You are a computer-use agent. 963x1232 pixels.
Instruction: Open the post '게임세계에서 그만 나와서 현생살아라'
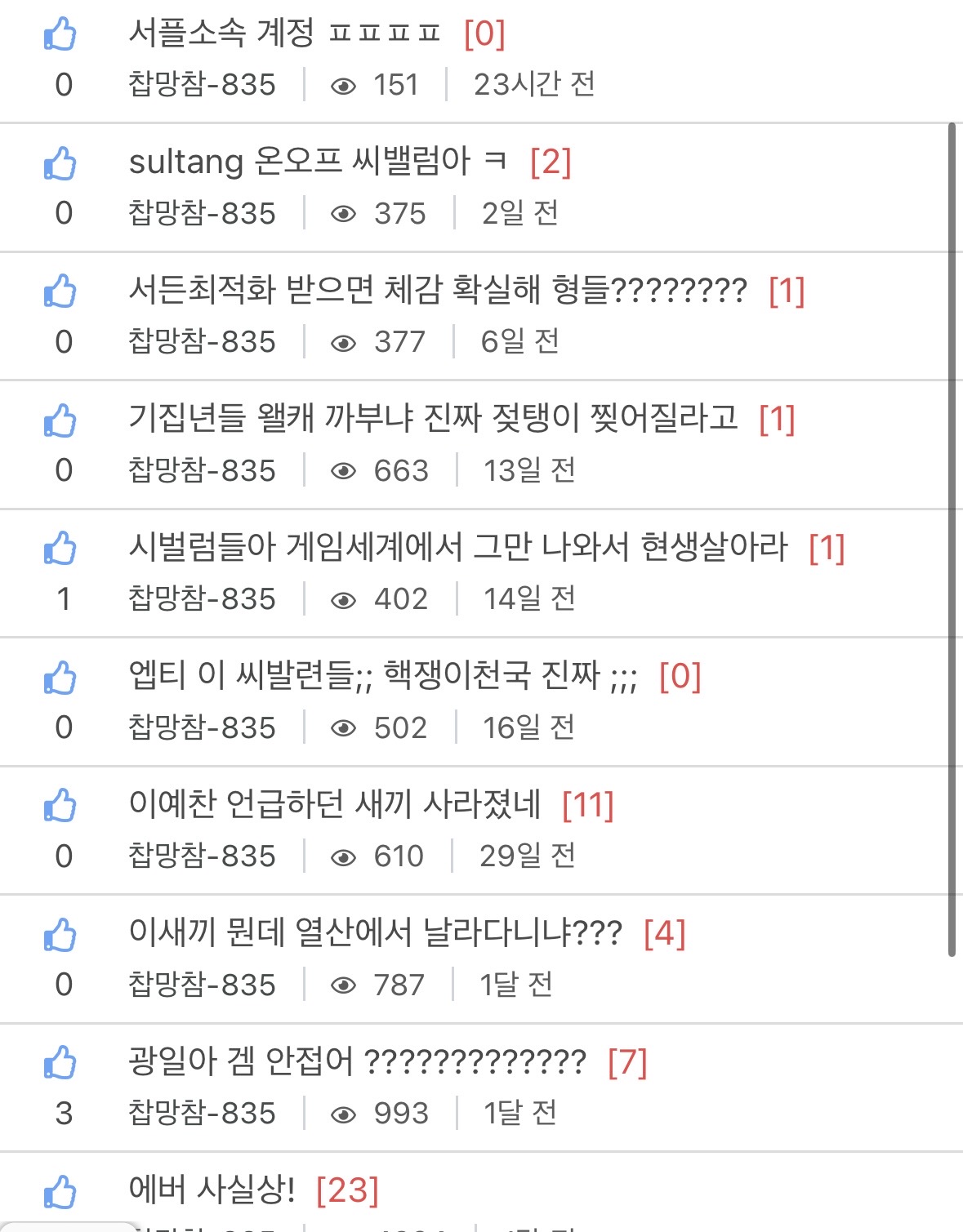457,547
